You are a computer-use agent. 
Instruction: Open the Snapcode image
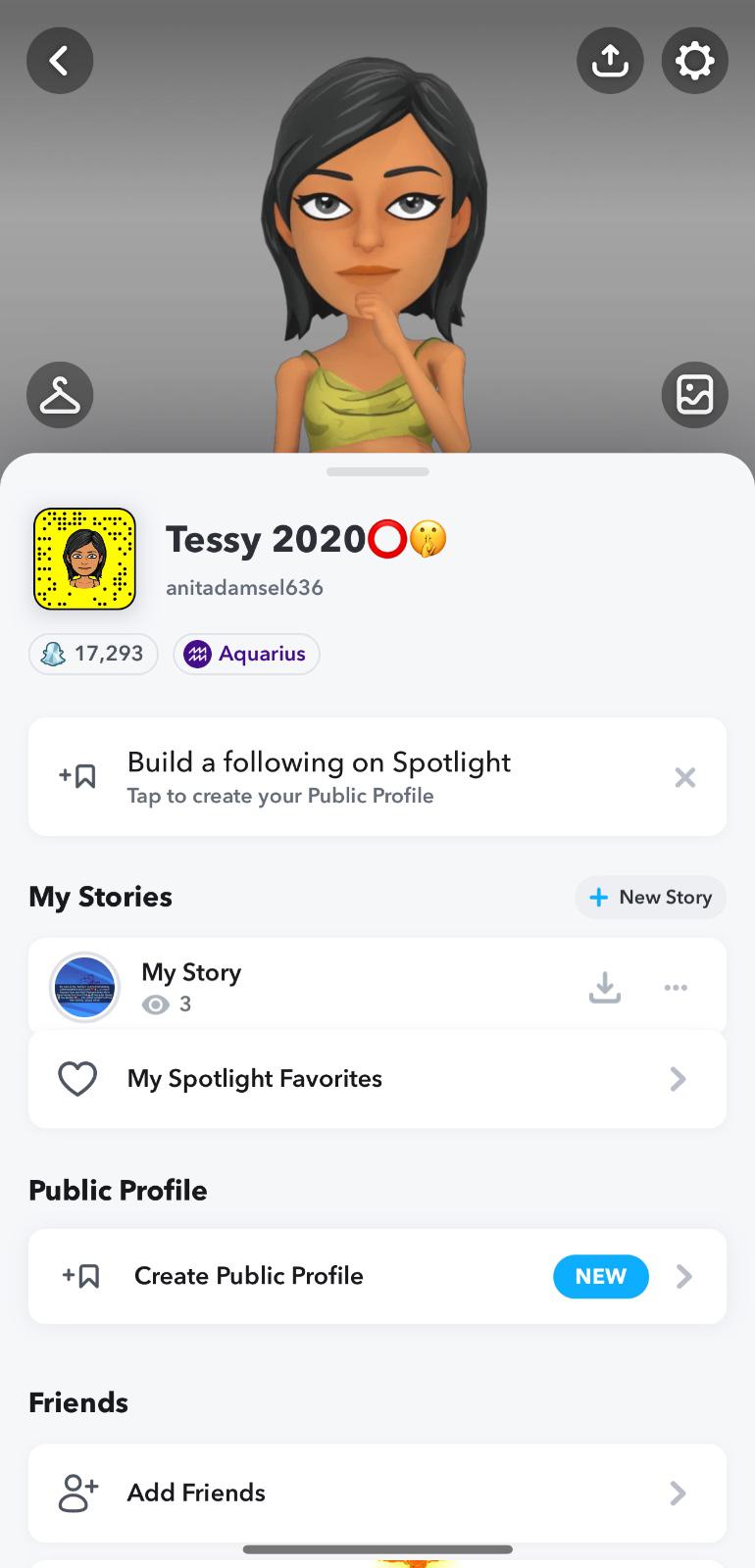pos(84,559)
